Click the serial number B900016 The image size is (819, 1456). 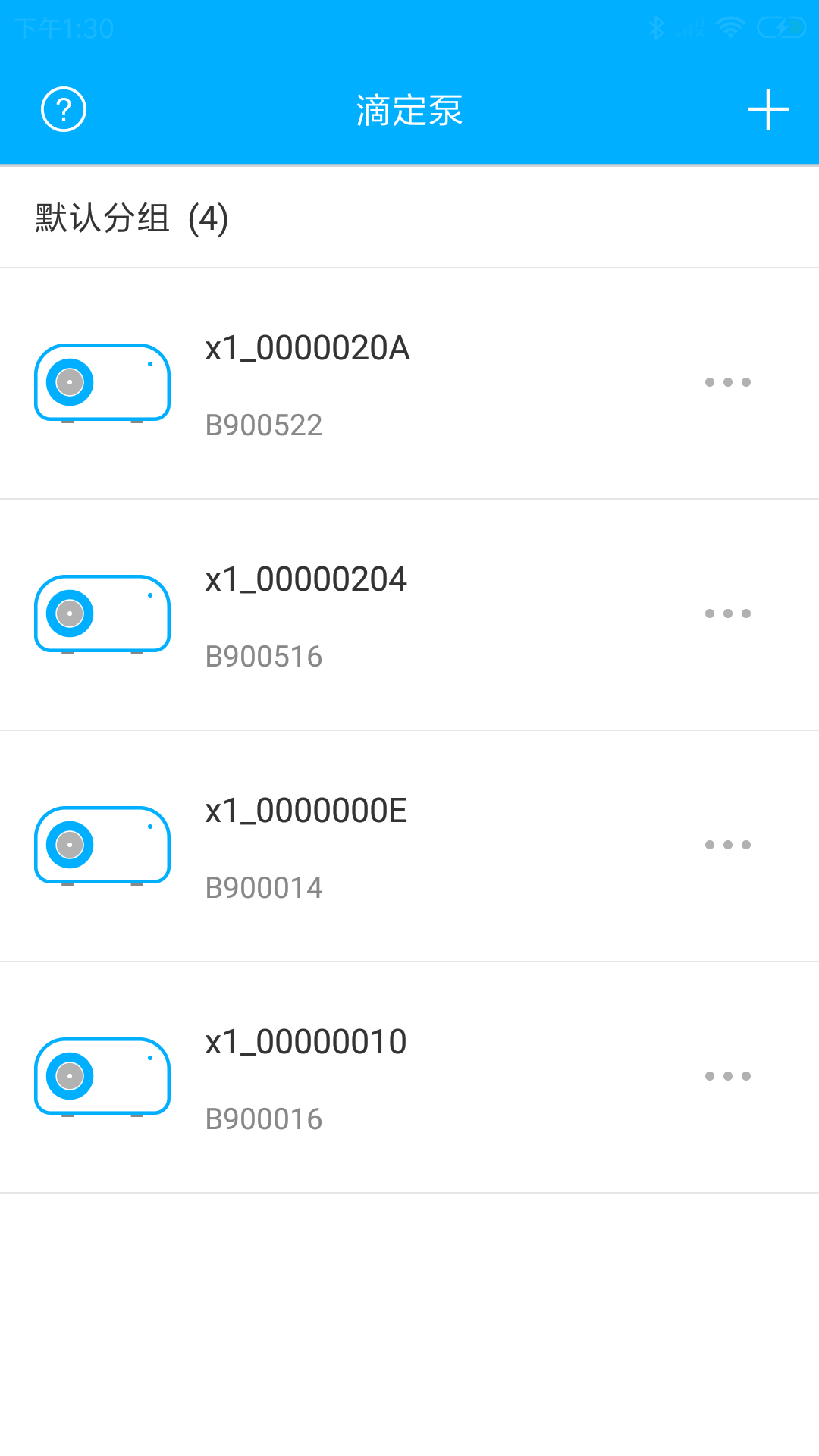coord(264,1118)
